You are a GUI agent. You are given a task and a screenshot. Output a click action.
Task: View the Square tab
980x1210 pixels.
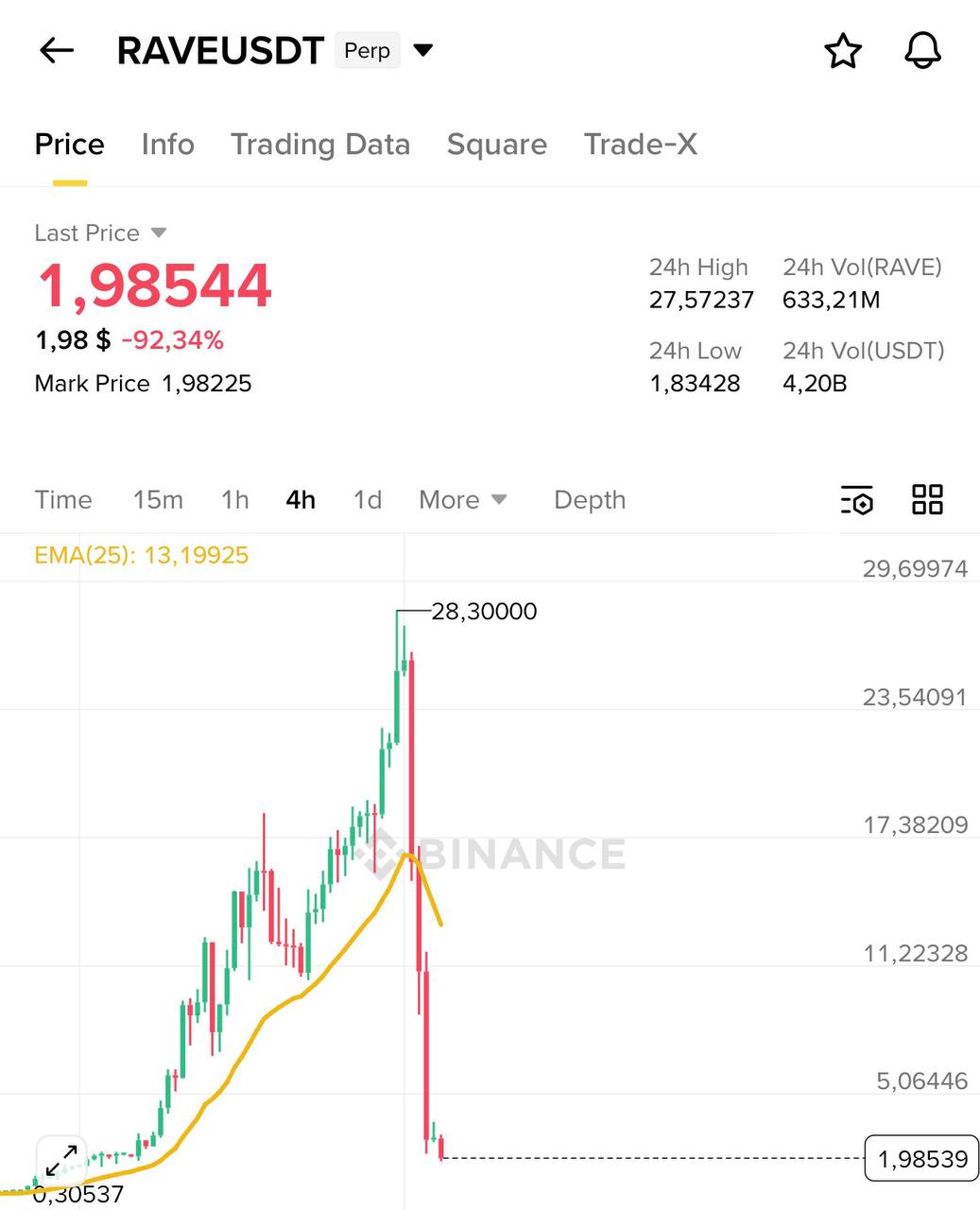(496, 145)
